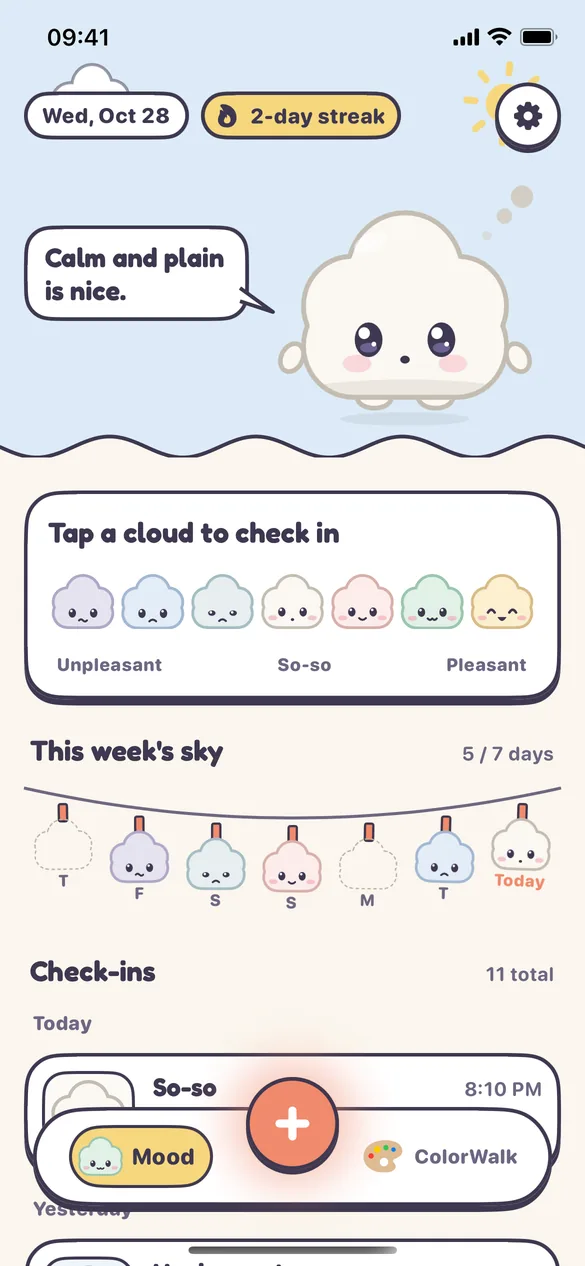Open settings with the gear icon

pyautogui.click(x=527, y=116)
